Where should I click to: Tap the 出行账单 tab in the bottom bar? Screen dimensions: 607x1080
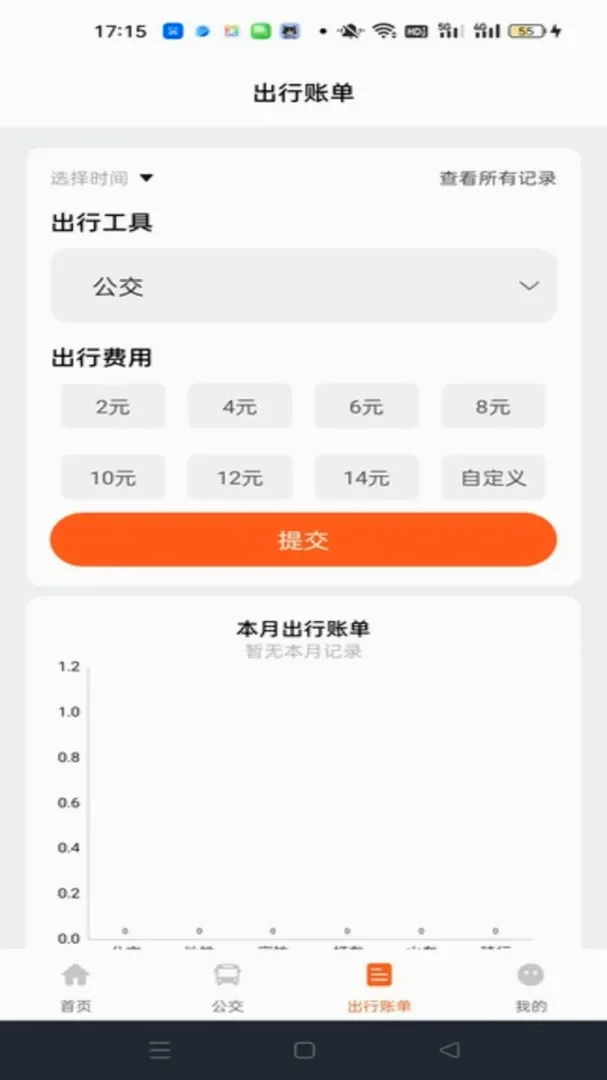tap(379, 987)
